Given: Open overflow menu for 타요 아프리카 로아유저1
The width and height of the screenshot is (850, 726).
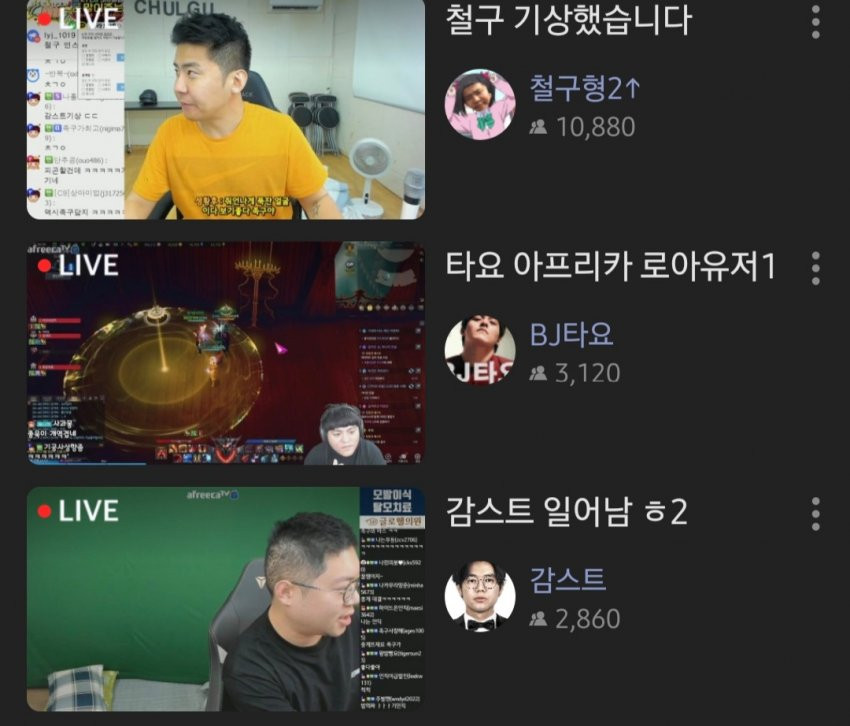Looking at the screenshot, I should tap(816, 267).
